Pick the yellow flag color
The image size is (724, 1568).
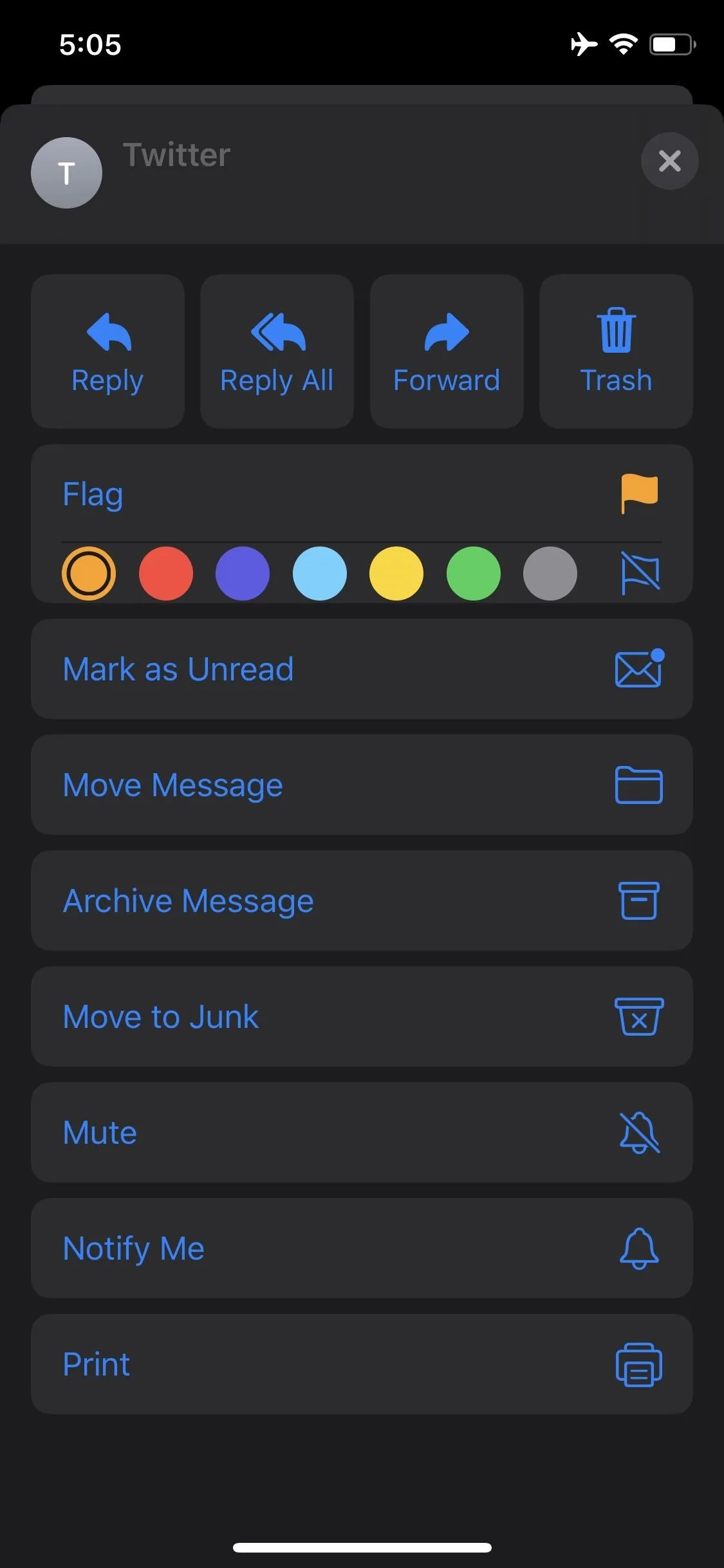396,574
